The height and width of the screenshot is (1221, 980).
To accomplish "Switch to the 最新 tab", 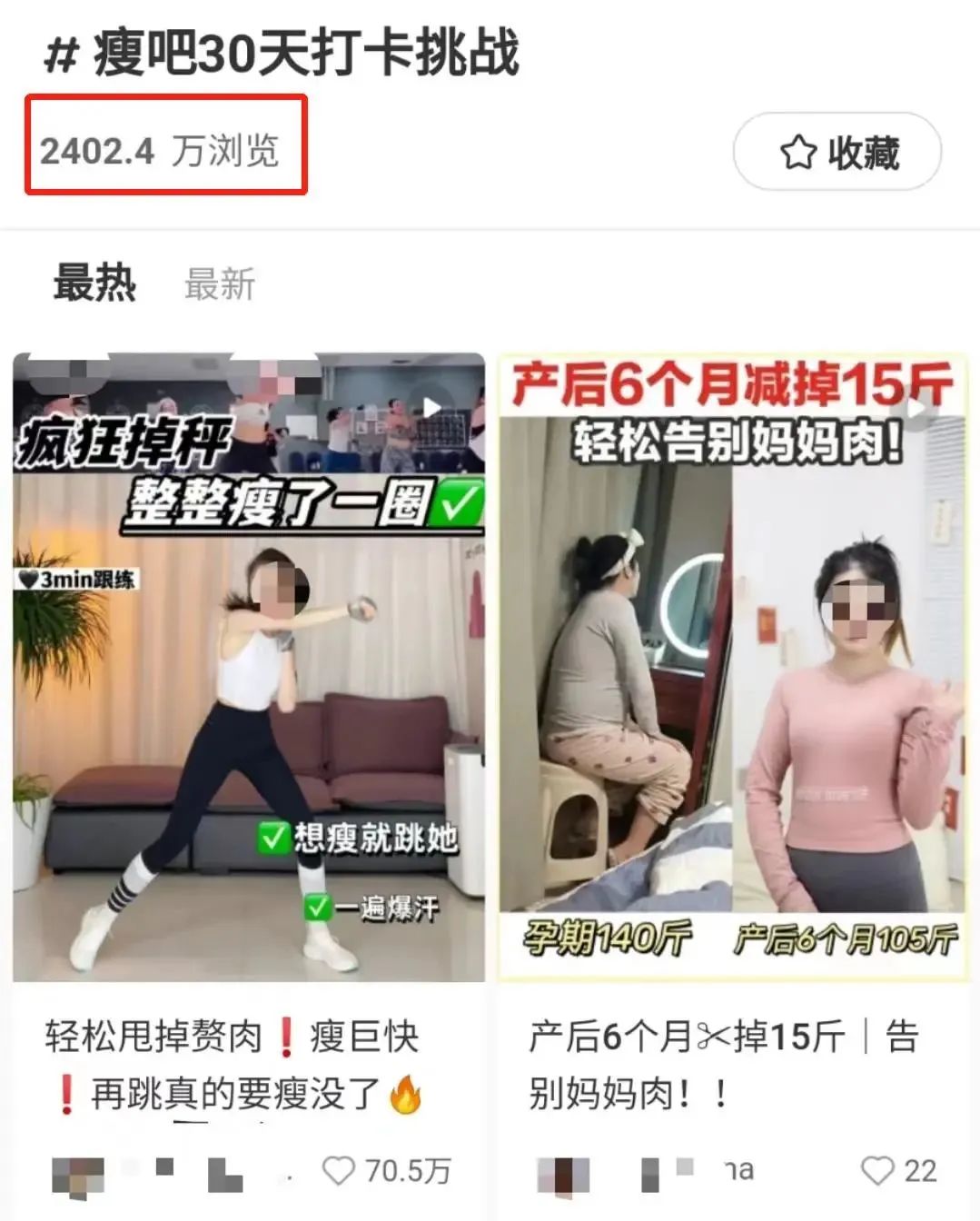I will coord(220,284).
